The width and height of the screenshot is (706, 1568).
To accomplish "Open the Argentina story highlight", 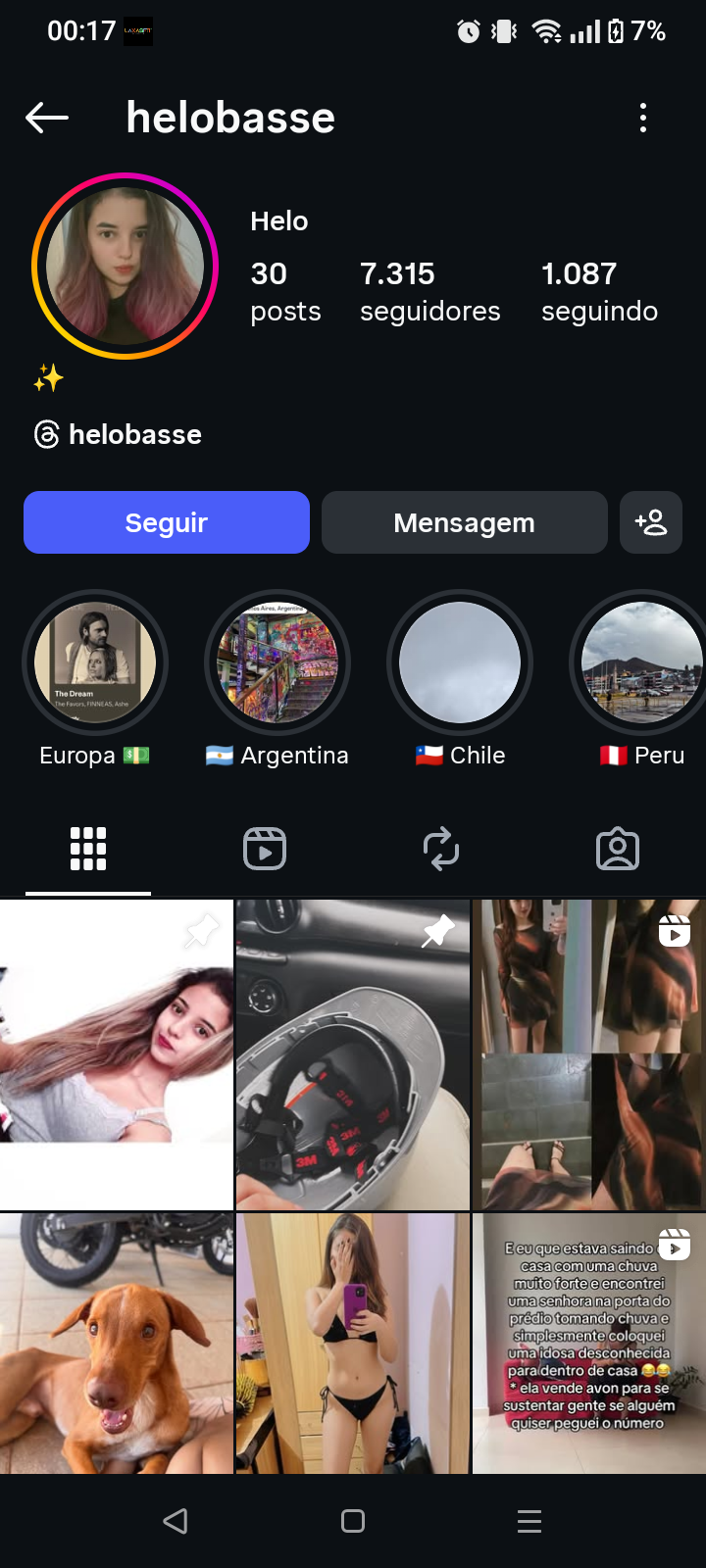I will tap(277, 663).
